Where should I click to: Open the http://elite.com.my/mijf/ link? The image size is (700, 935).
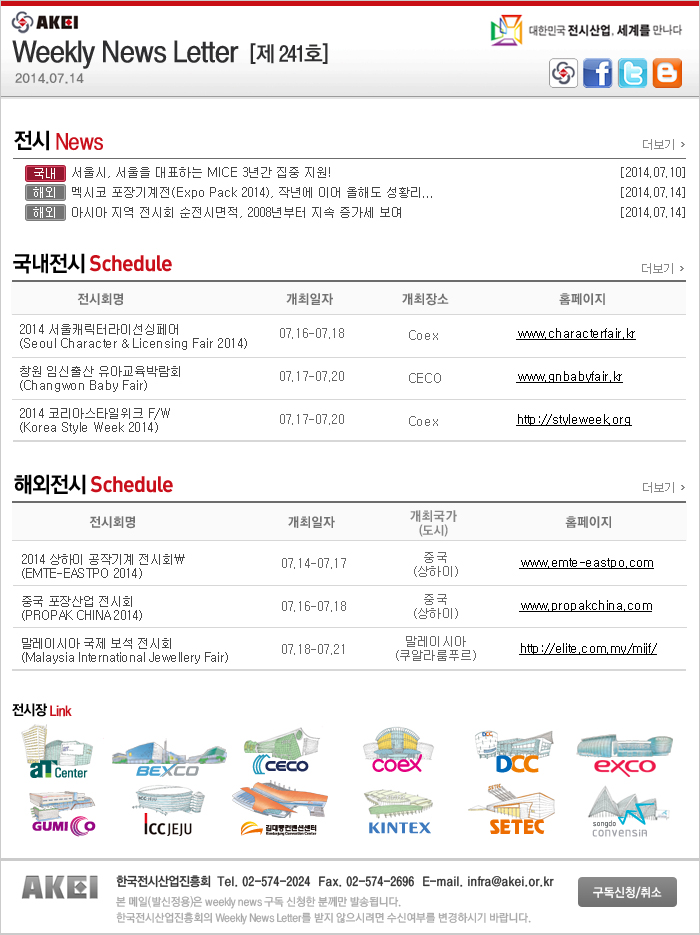point(588,649)
